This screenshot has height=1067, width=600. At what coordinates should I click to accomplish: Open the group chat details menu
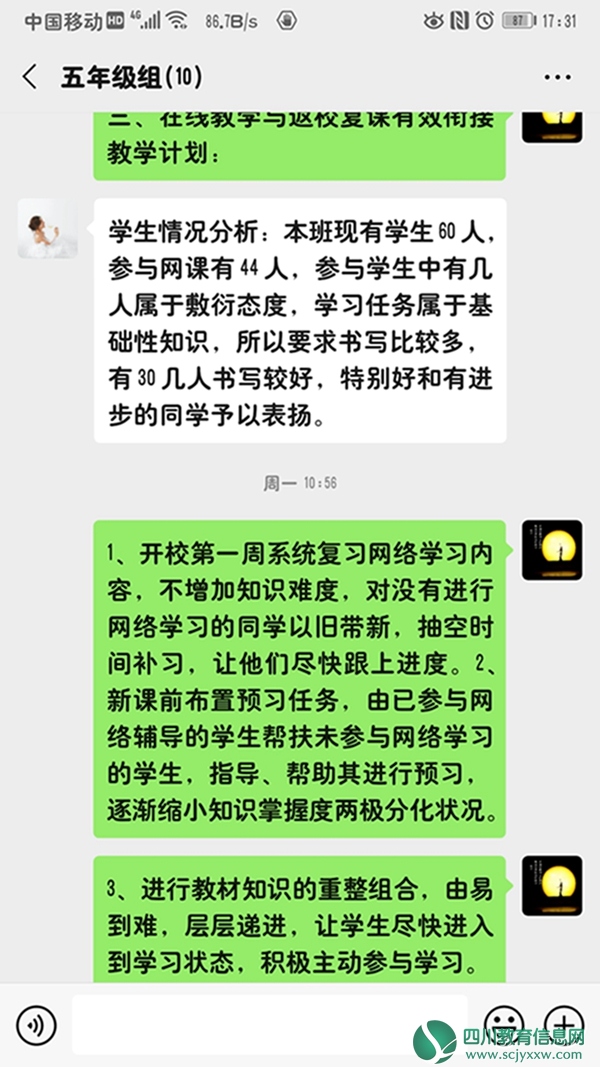(x=556, y=77)
